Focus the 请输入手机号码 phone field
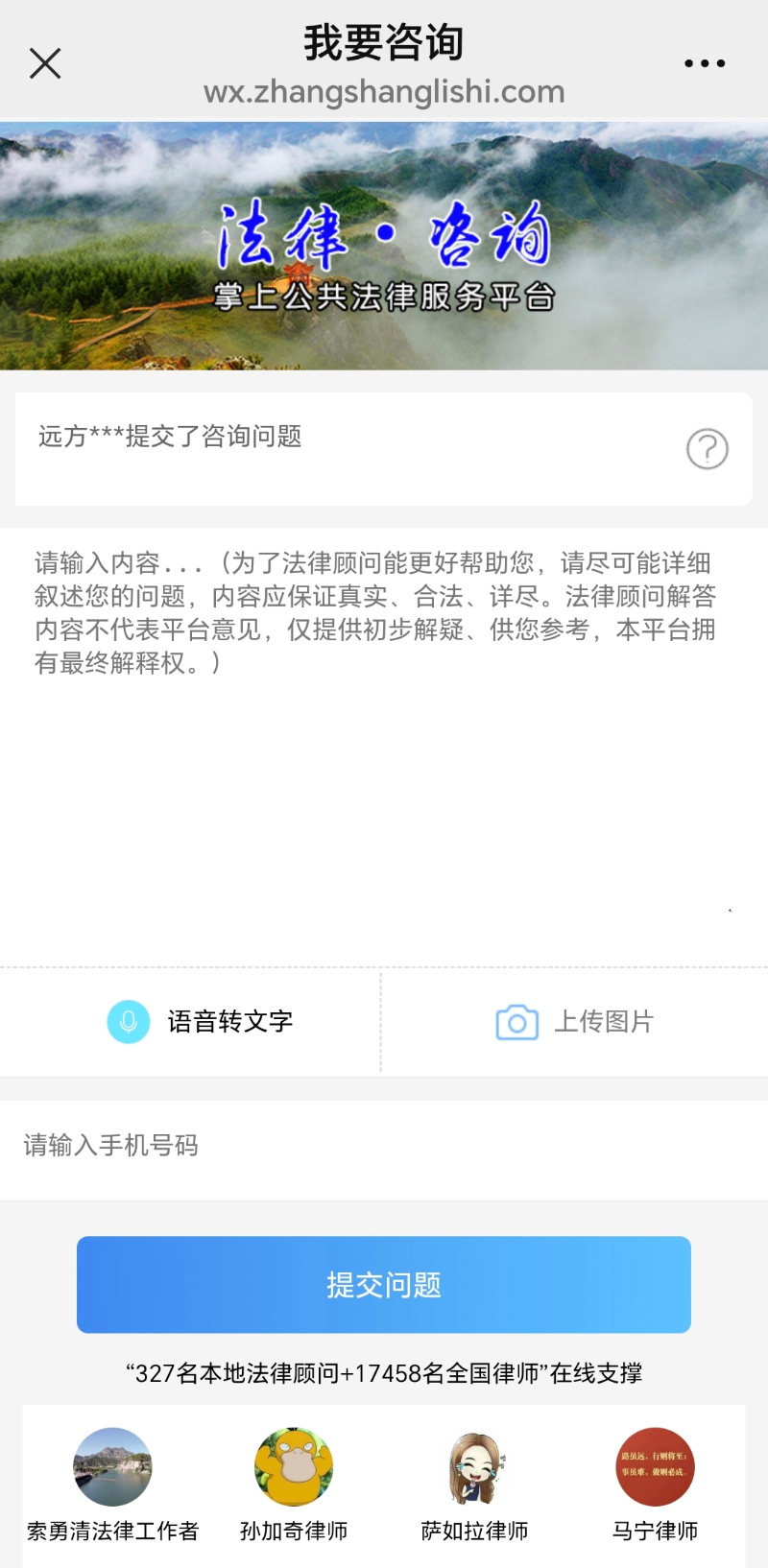 384,1146
